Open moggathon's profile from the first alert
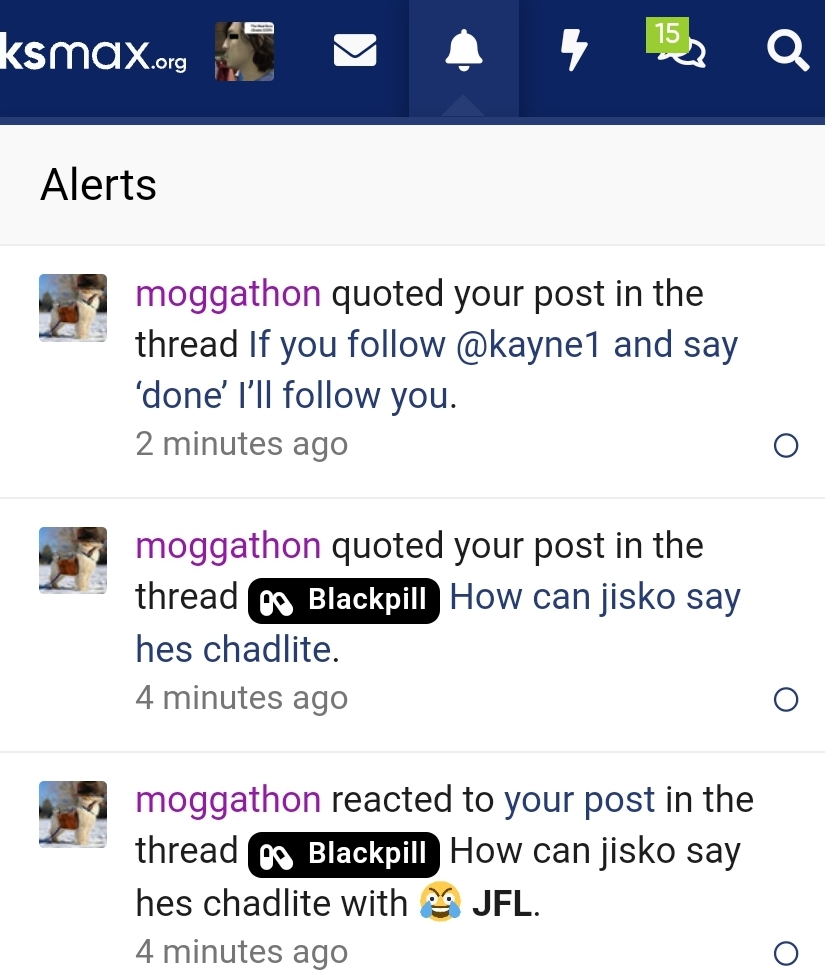Image resolution: width=825 pixels, height=972 pixels. tap(227, 294)
